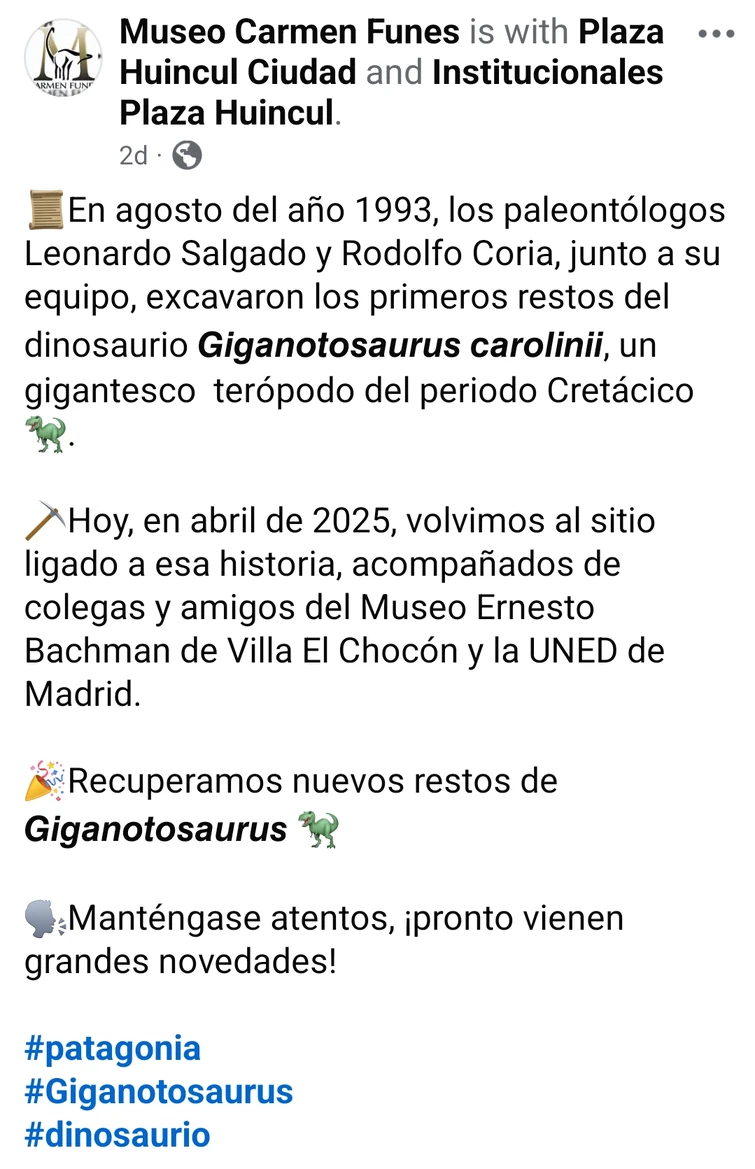Open the #dinosaurio hashtag
The height and width of the screenshot is (1169, 755).
click(117, 1135)
